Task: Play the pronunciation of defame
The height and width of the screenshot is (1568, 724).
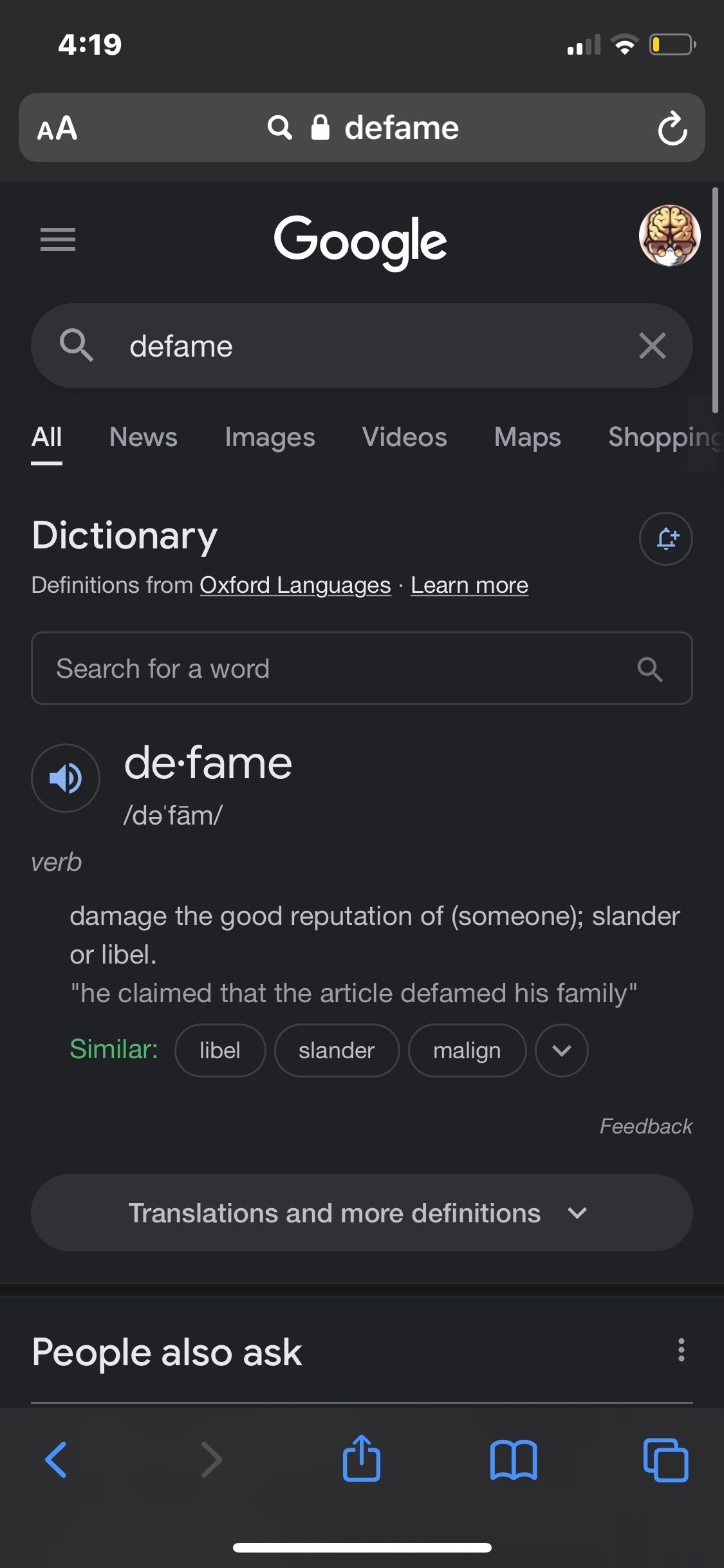Action: [x=66, y=778]
